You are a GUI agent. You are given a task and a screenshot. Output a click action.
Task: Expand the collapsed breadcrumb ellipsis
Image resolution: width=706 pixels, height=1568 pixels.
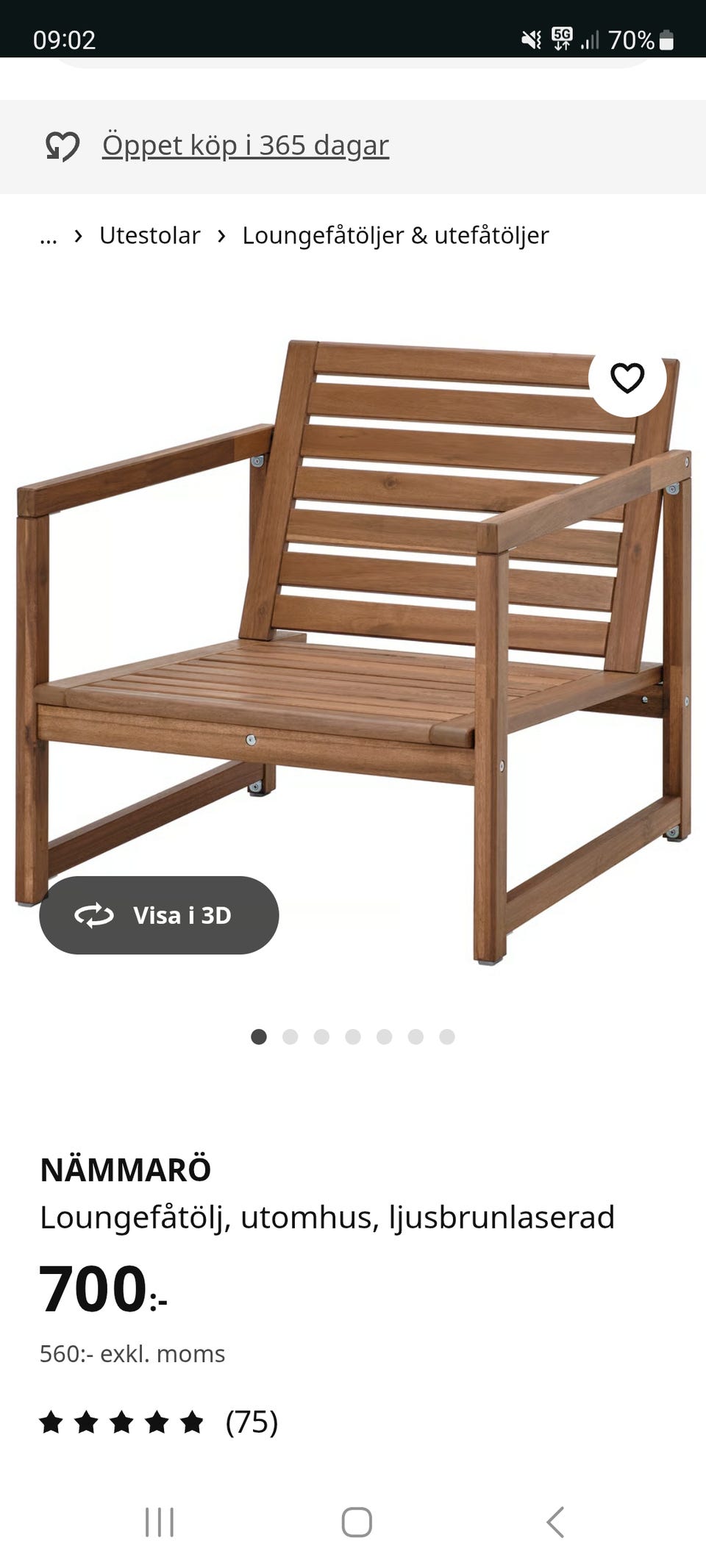(49, 237)
